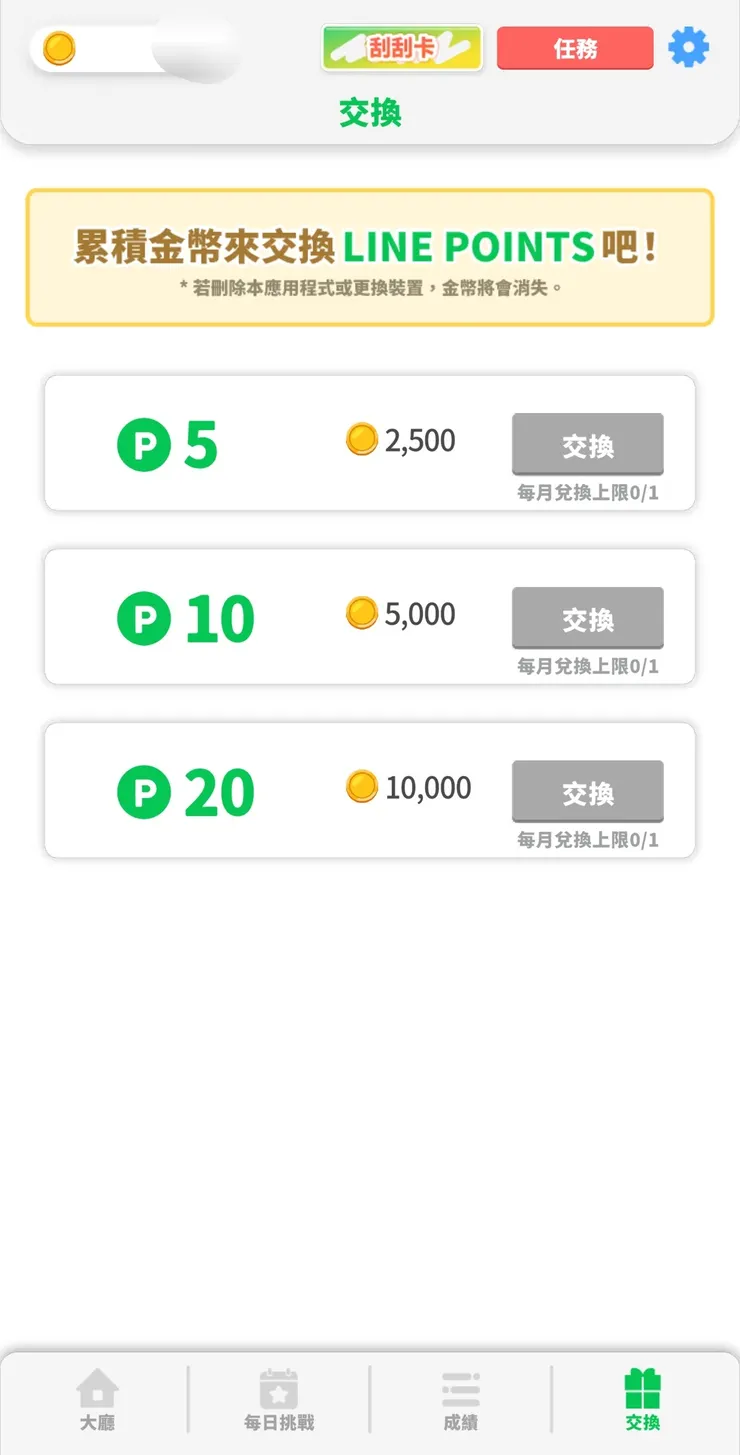The image size is (740, 1455).
Task: Click the coin icon next to 10,000
Action: pos(361,787)
